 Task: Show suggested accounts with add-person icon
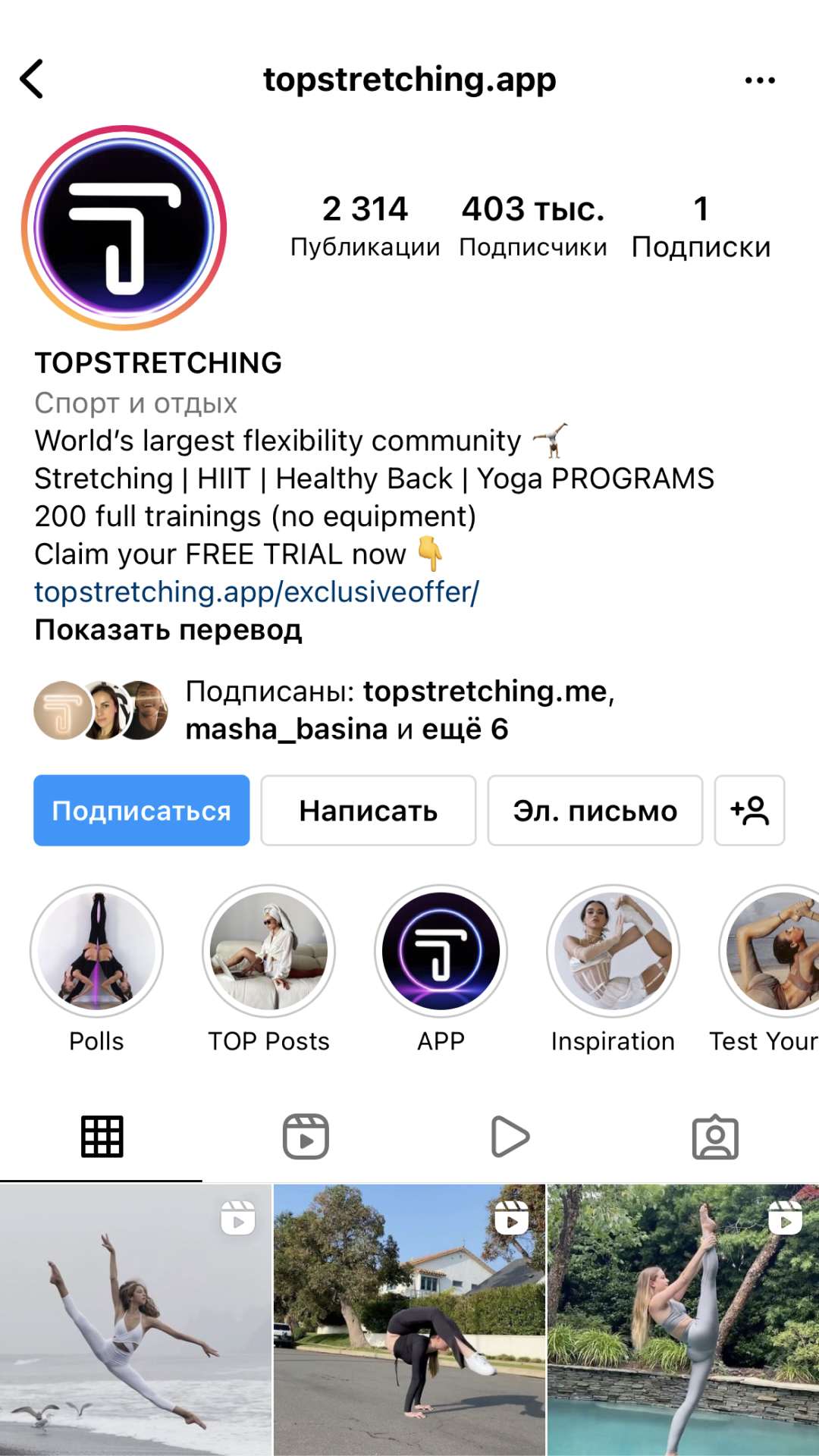[749, 810]
